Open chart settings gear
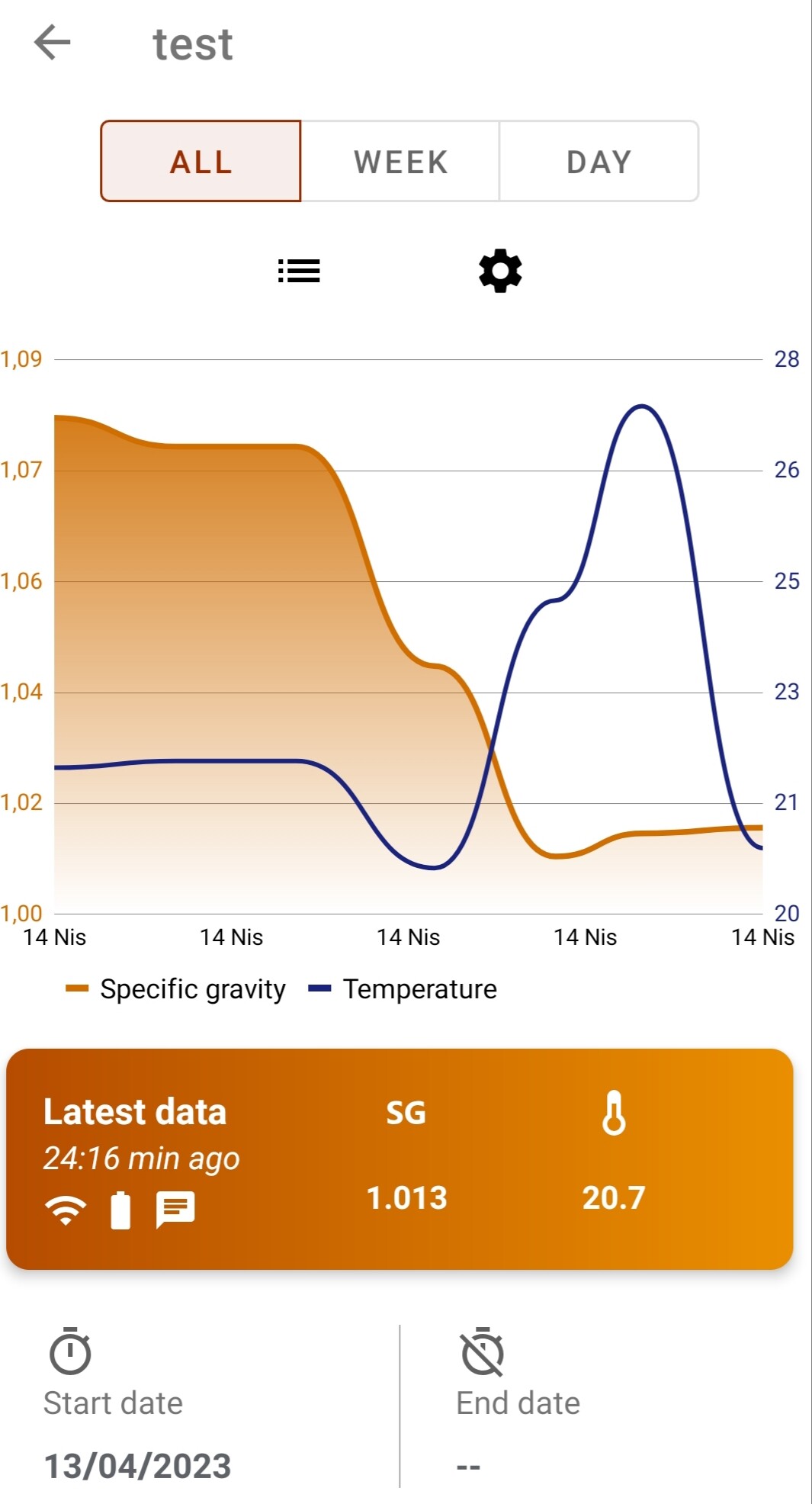812x1504 pixels. [500, 271]
